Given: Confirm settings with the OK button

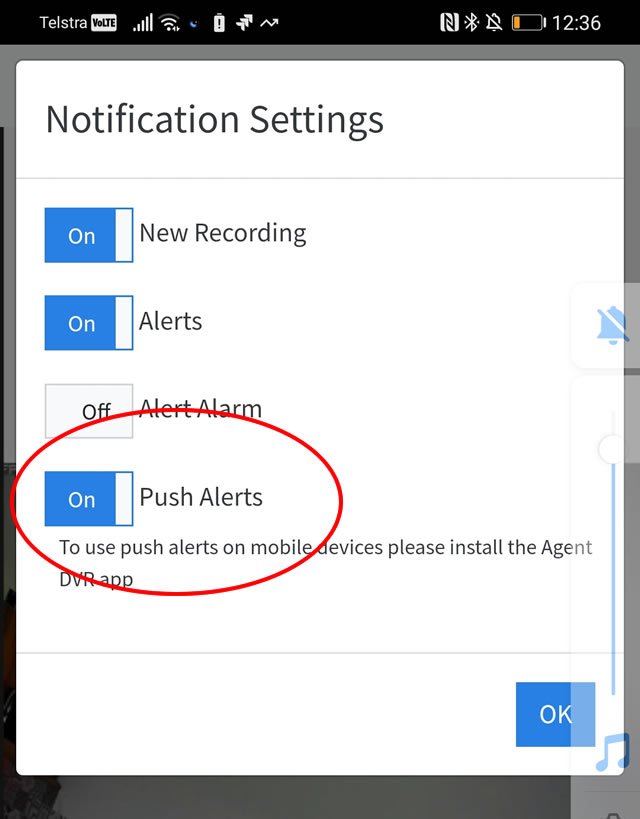Looking at the screenshot, I should (554, 714).
